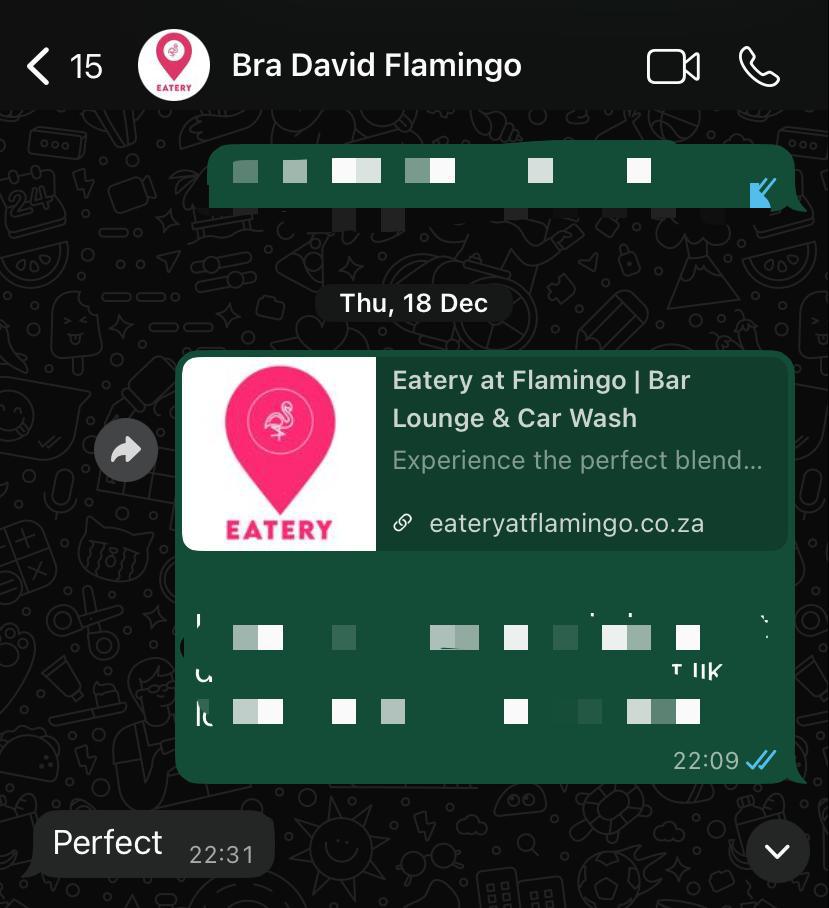The image size is (829, 908).
Task: Open Bra David Flamingo's profile picture
Action: coord(172,64)
